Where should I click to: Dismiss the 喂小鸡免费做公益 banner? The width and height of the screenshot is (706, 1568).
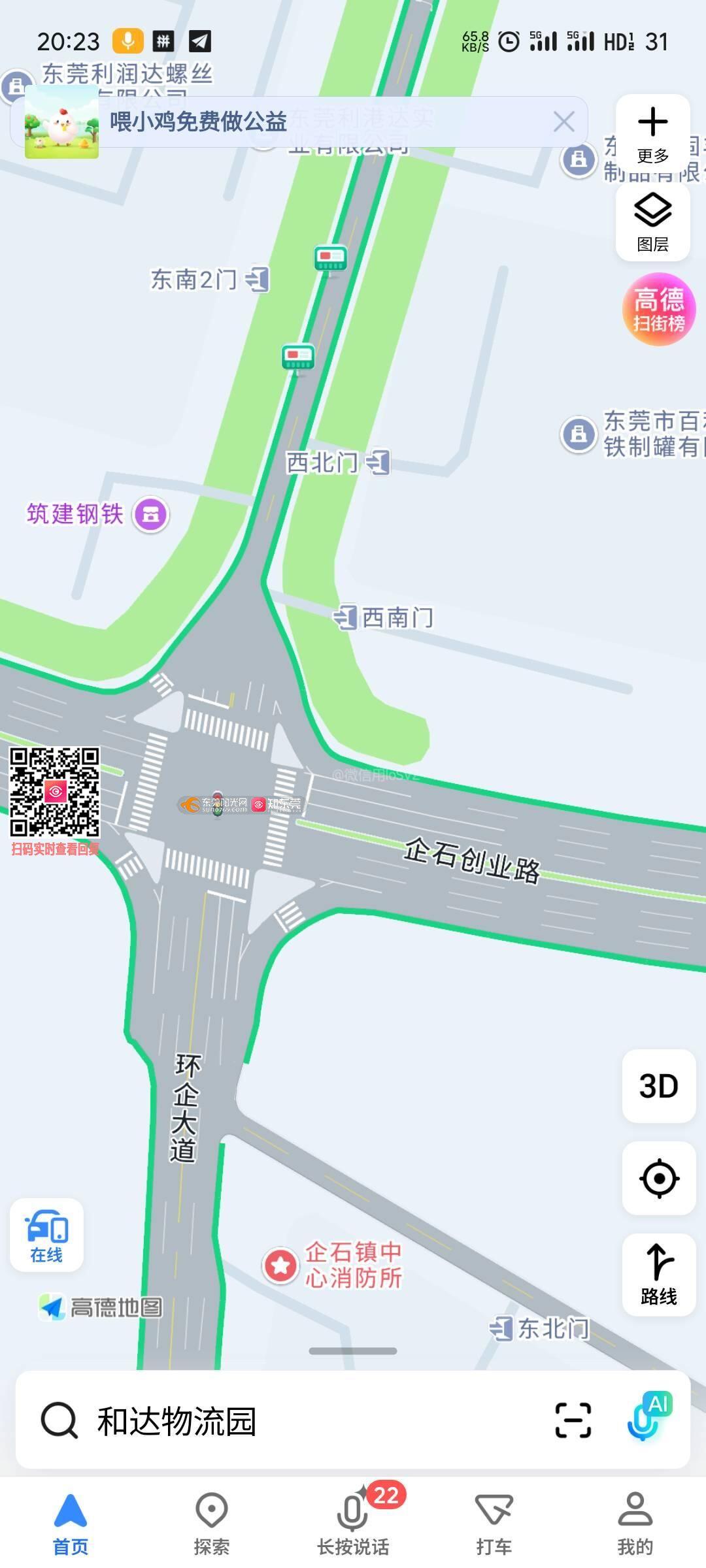coord(563,122)
